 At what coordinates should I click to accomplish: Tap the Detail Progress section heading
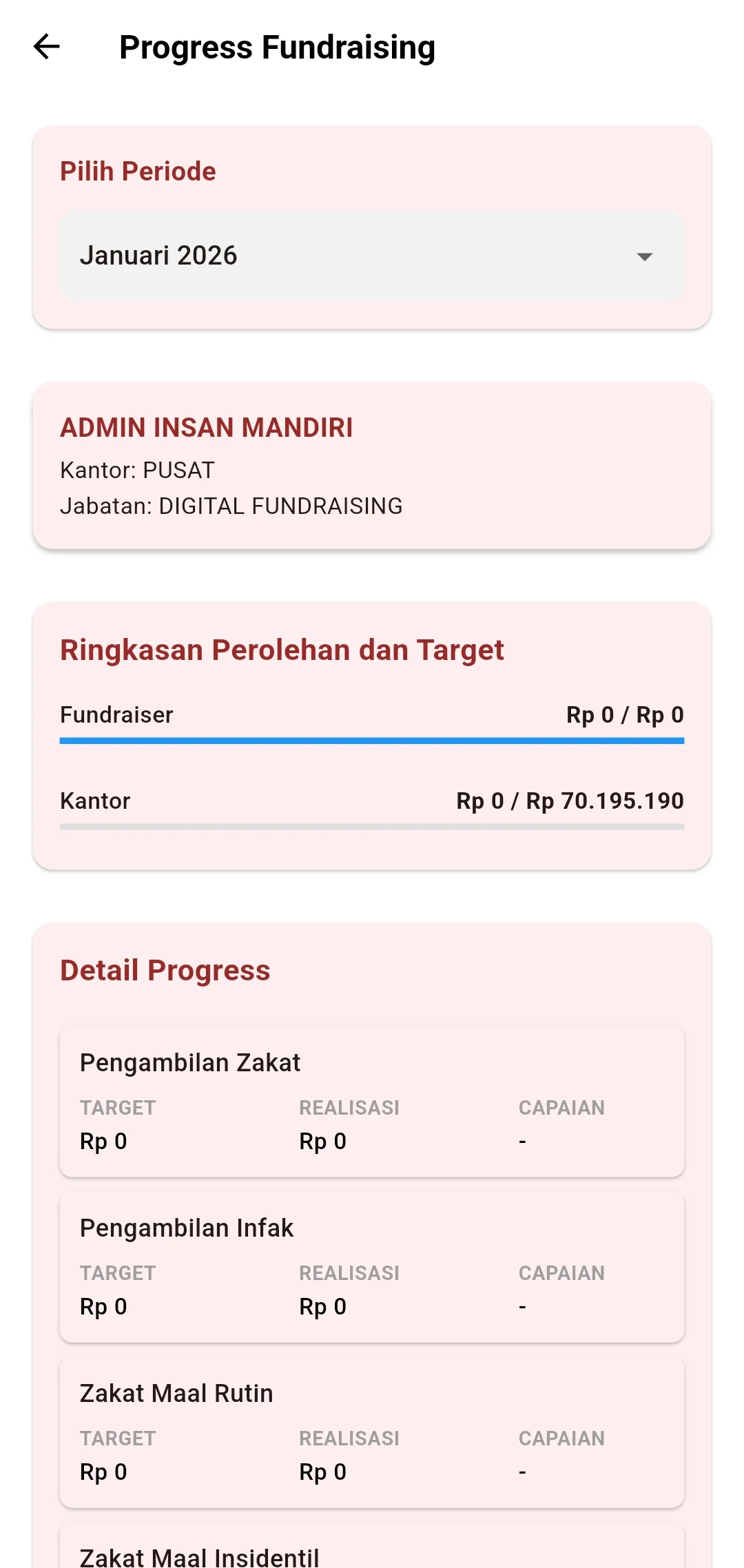coord(165,971)
